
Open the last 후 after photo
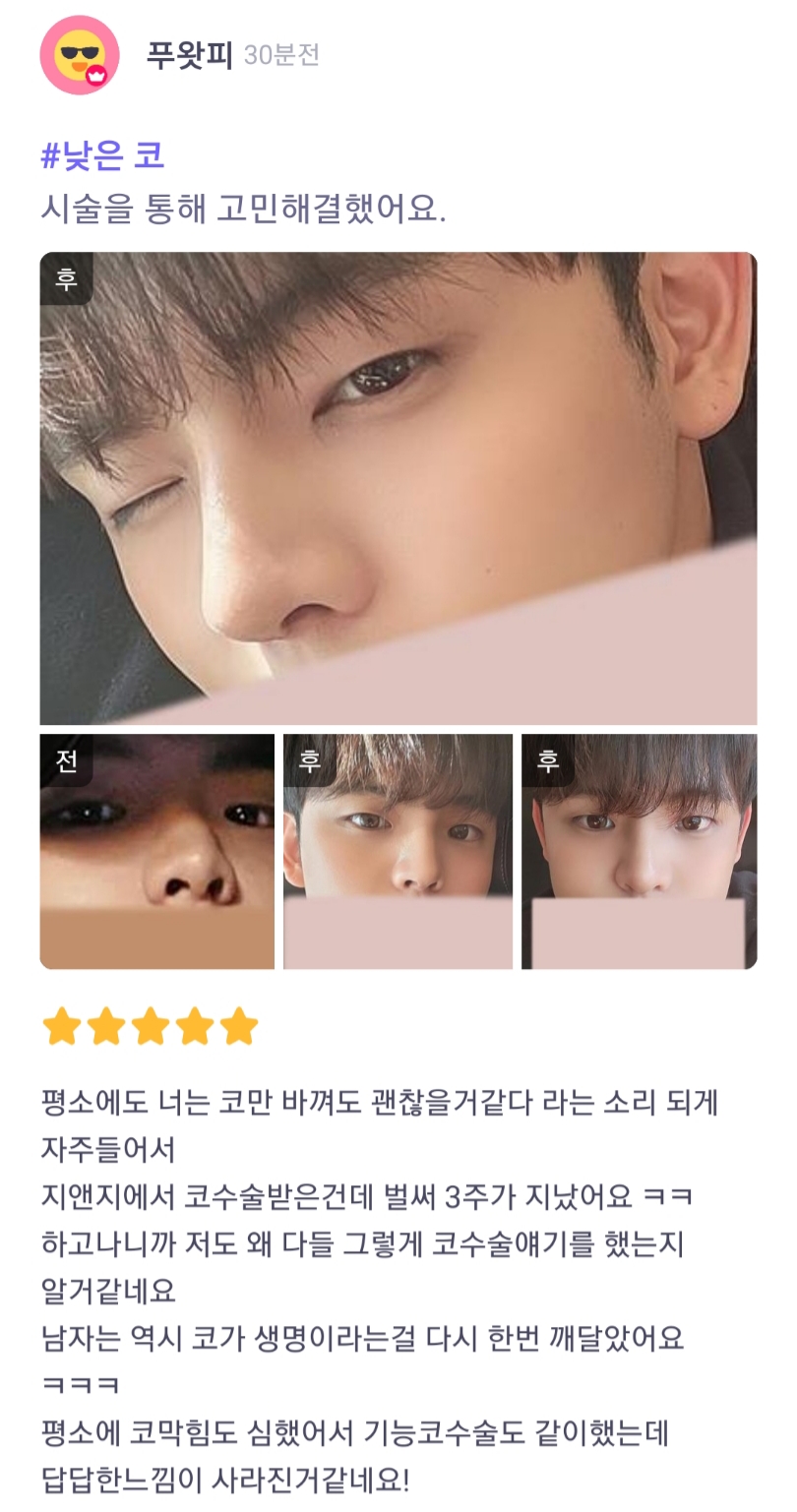639,851
